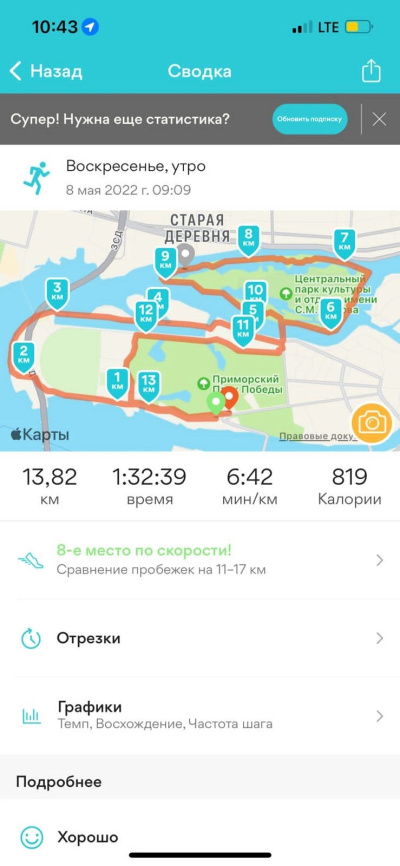Tap Обновить подписку button
The width and height of the screenshot is (400, 866).
pyautogui.click(x=310, y=119)
